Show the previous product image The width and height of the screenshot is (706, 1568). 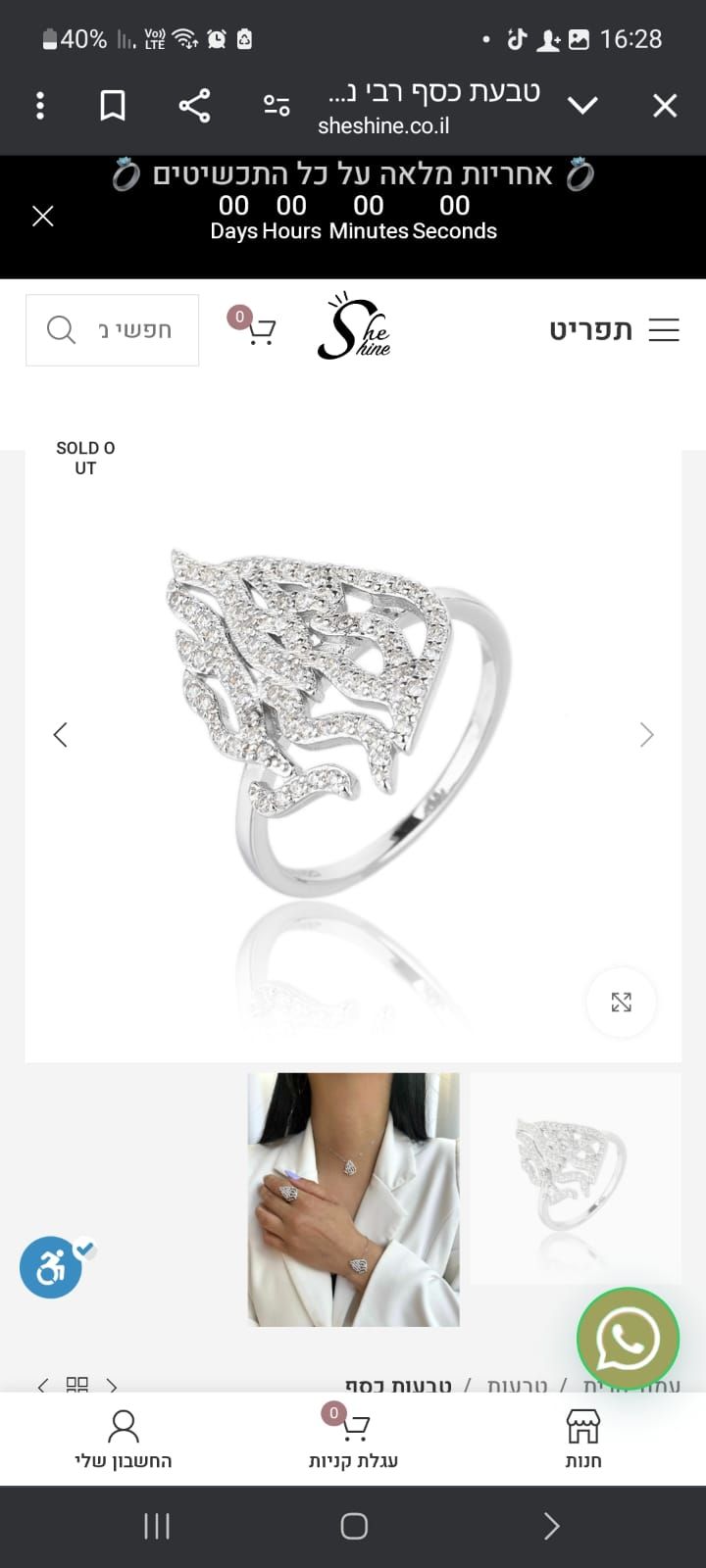[x=61, y=735]
